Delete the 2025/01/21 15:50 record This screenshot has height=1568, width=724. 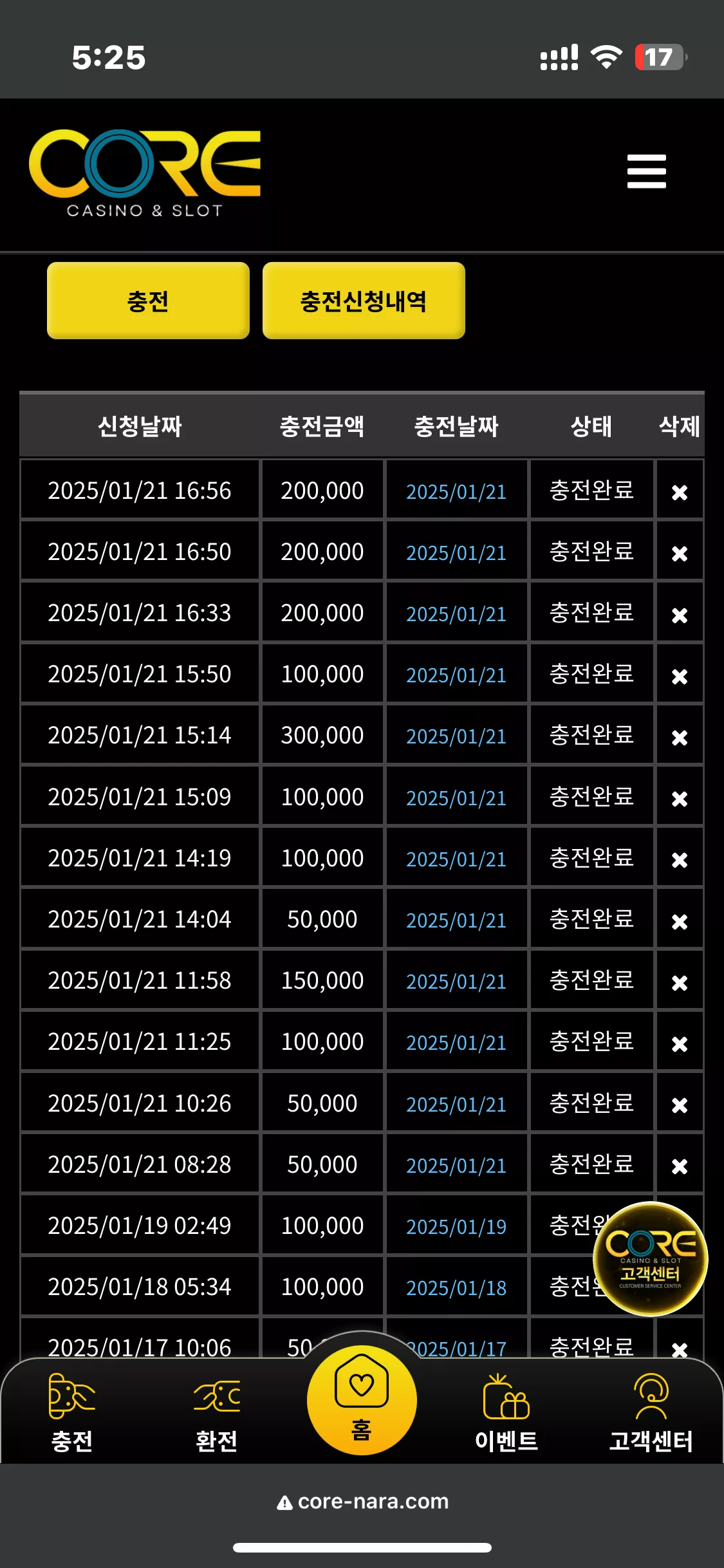pos(680,676)
